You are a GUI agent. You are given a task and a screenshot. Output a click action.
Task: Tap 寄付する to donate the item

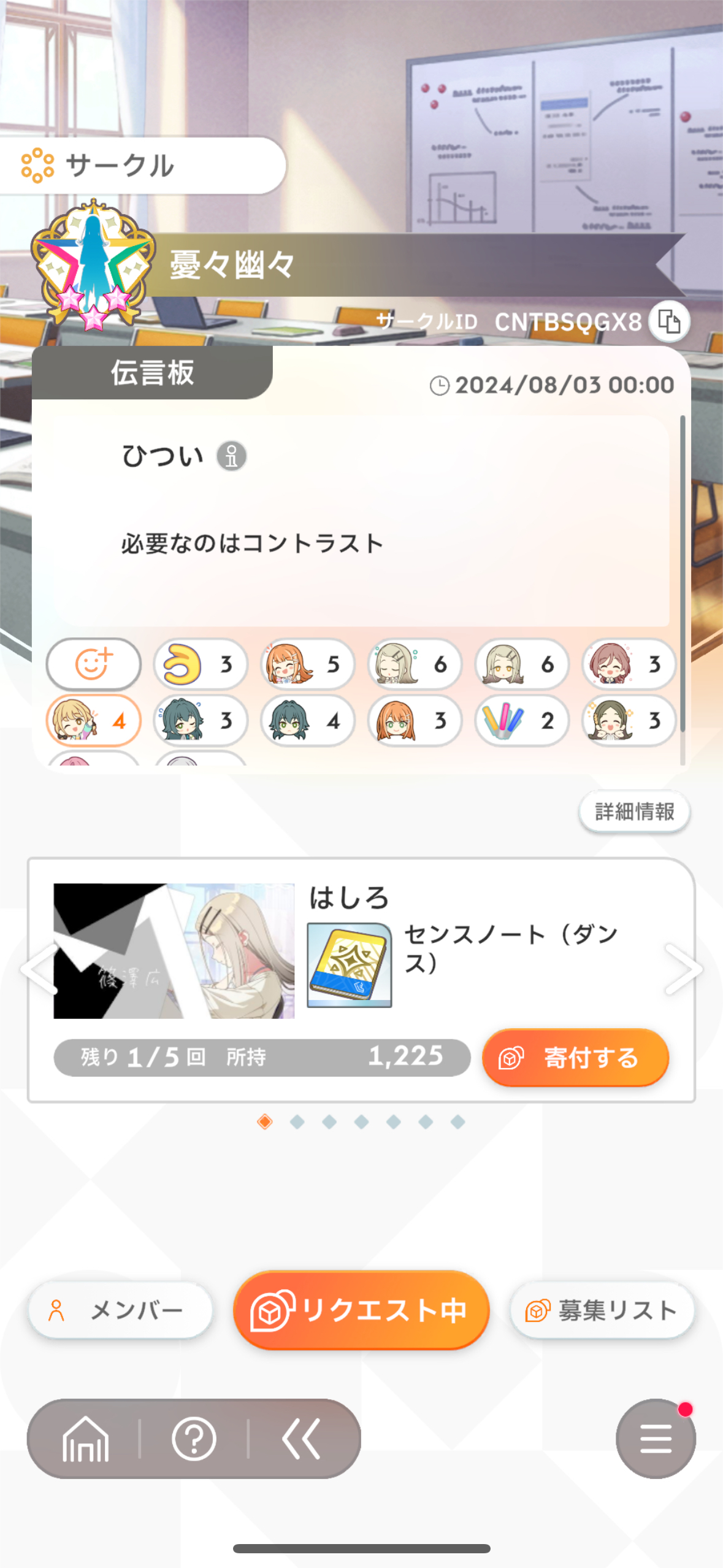[x=575, y=1057]
